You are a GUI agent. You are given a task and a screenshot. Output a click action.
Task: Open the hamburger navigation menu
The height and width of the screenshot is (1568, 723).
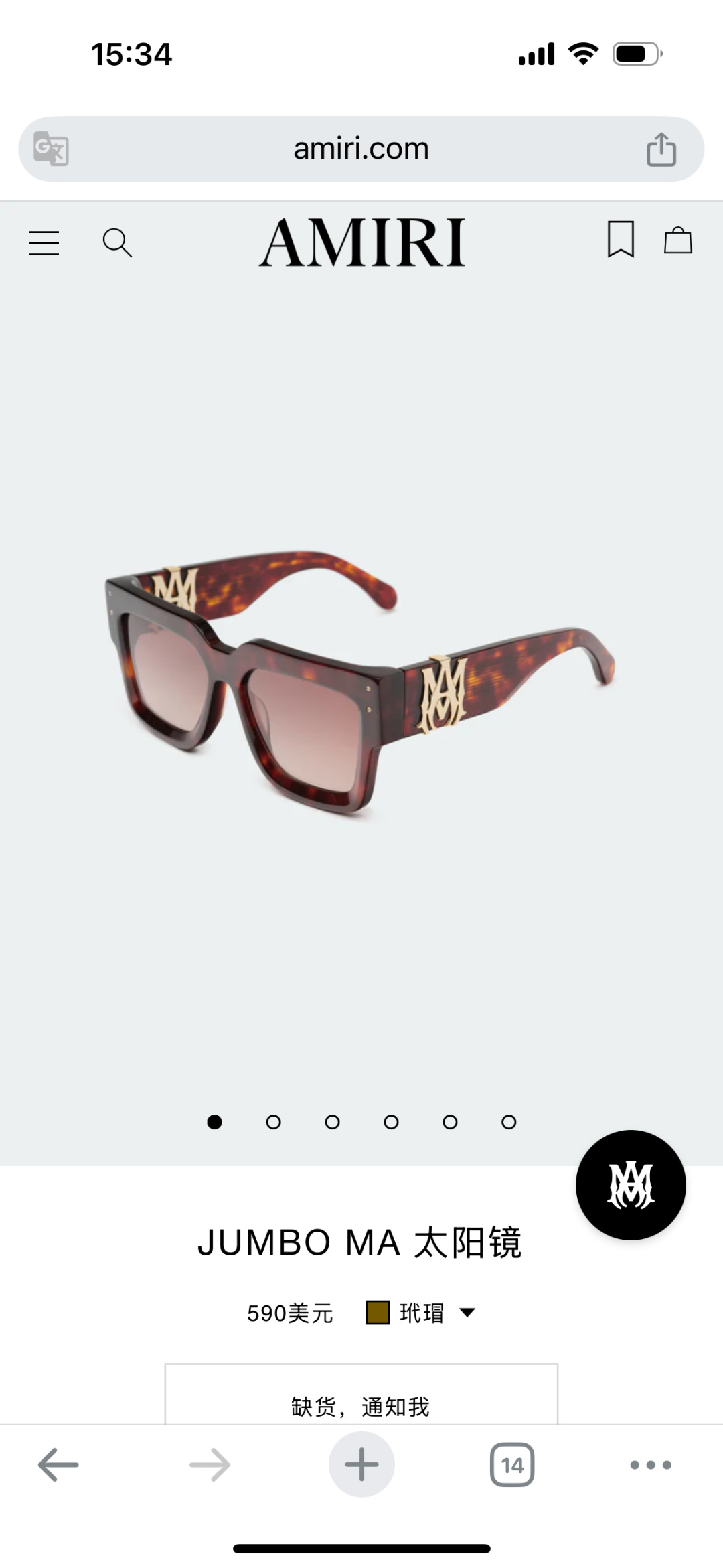click(44, 243)
